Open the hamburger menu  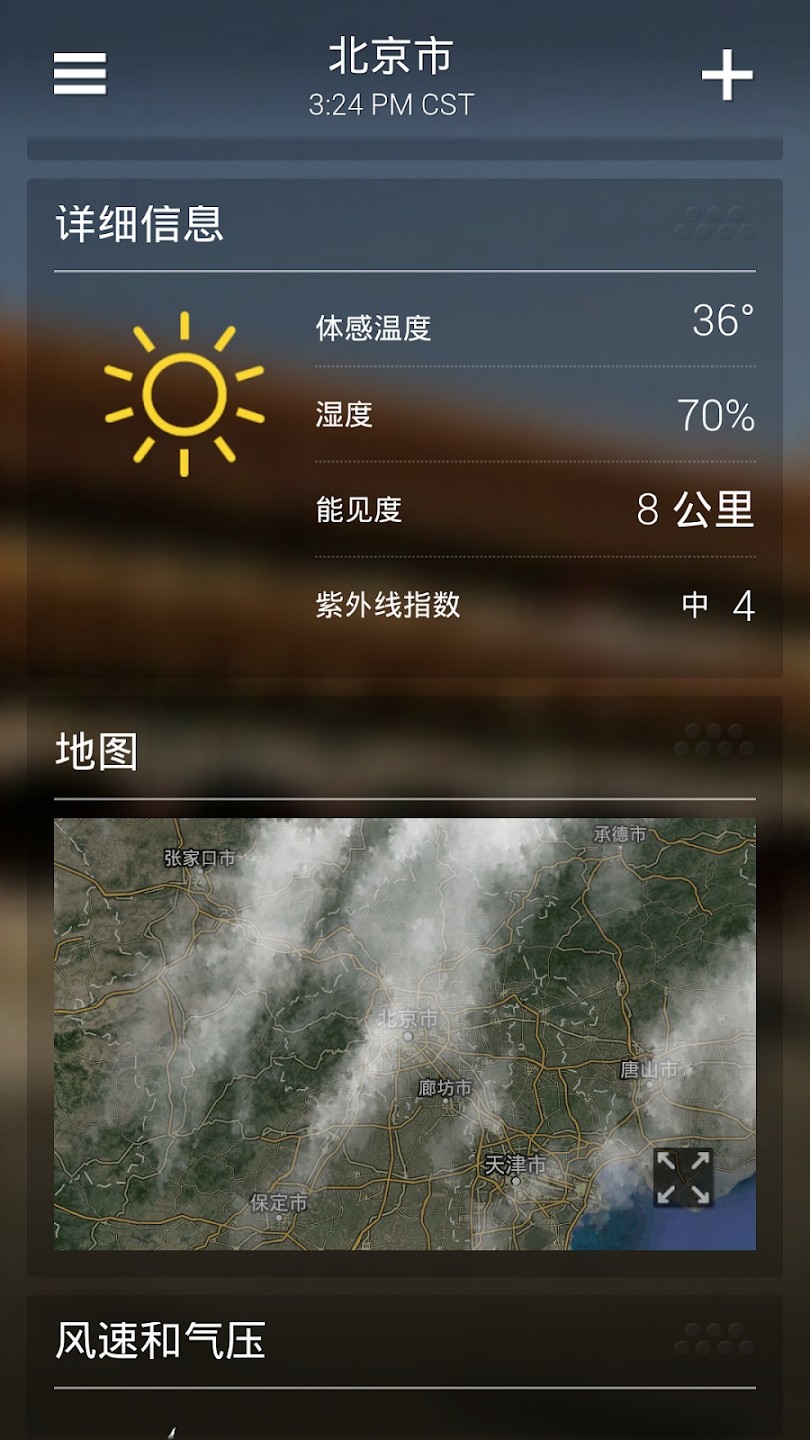pos(80,74)
